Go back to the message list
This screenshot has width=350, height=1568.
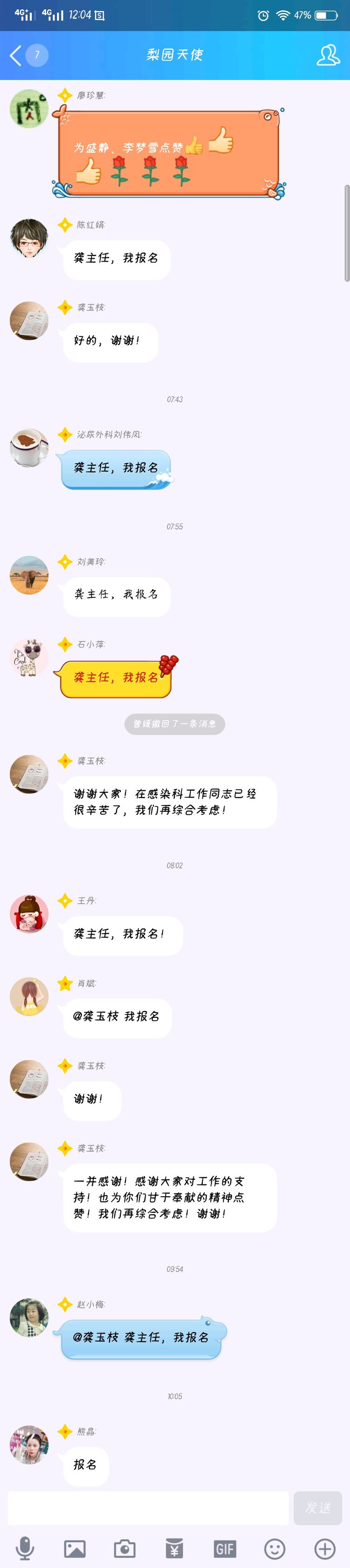point(16,55)
